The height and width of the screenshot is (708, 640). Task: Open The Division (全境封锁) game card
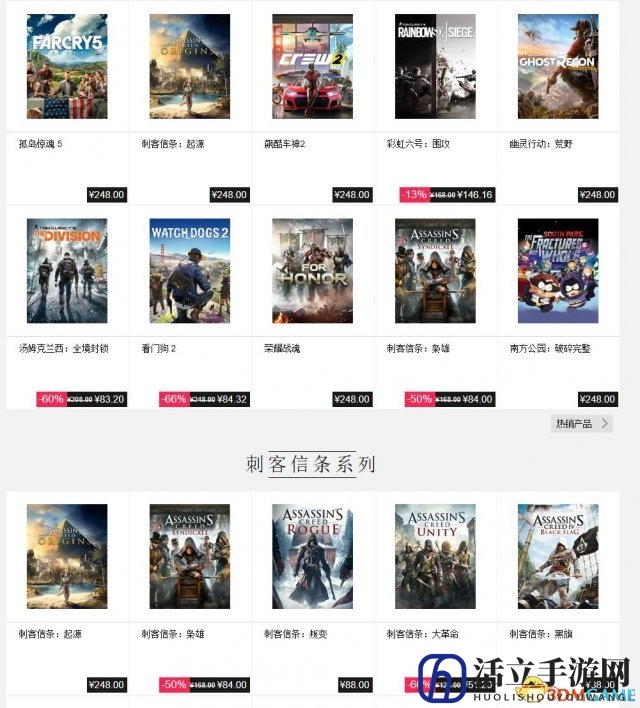(x=67, y=271)
